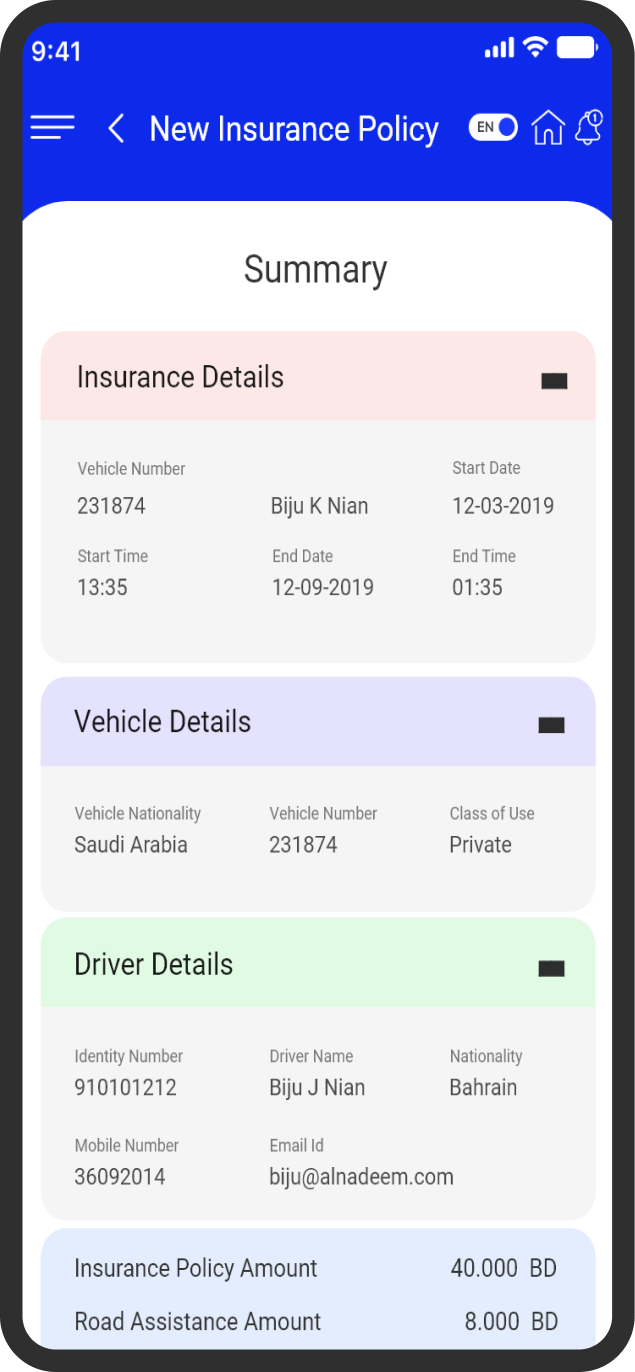Open the home icon
The width and height of the screenshot is (635, 1372).
[548, 128]
